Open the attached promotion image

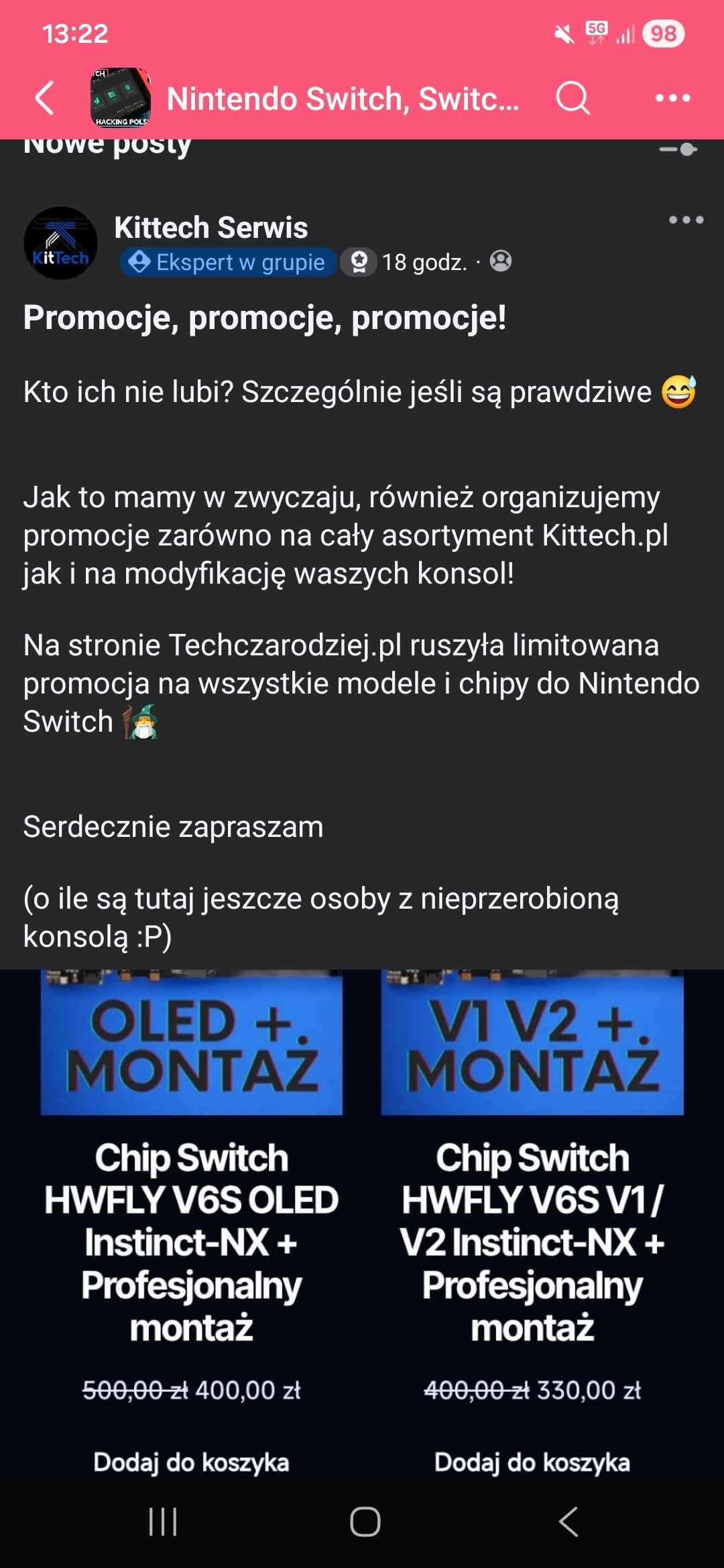362,1220
